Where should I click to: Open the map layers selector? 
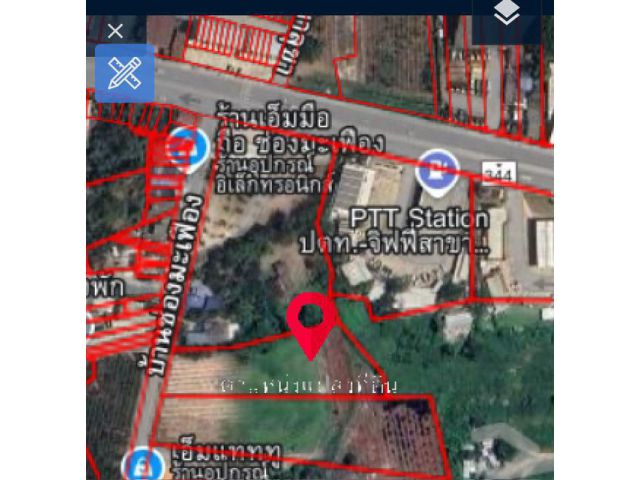click(507, 14)
